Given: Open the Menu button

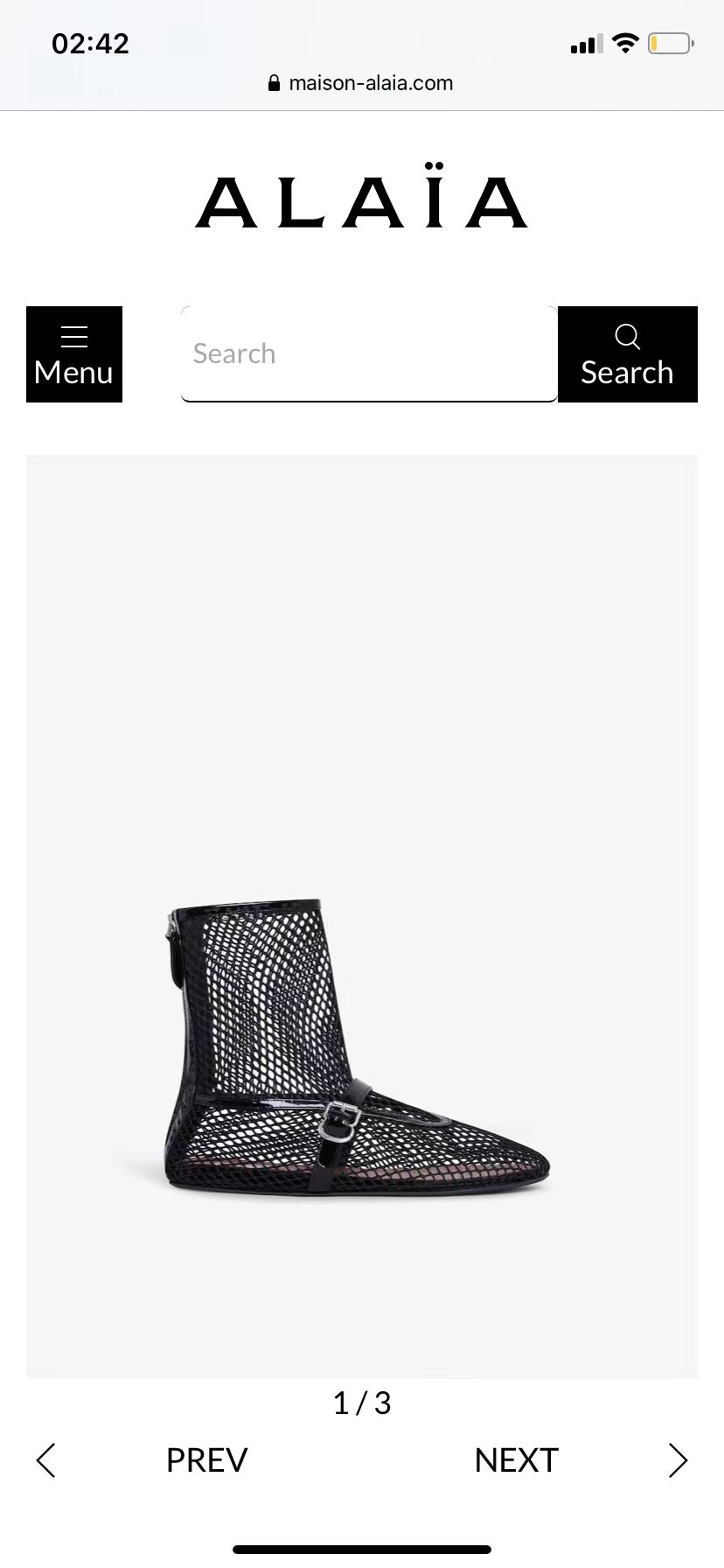Looking at the screenshot, I should pos(74,354).
